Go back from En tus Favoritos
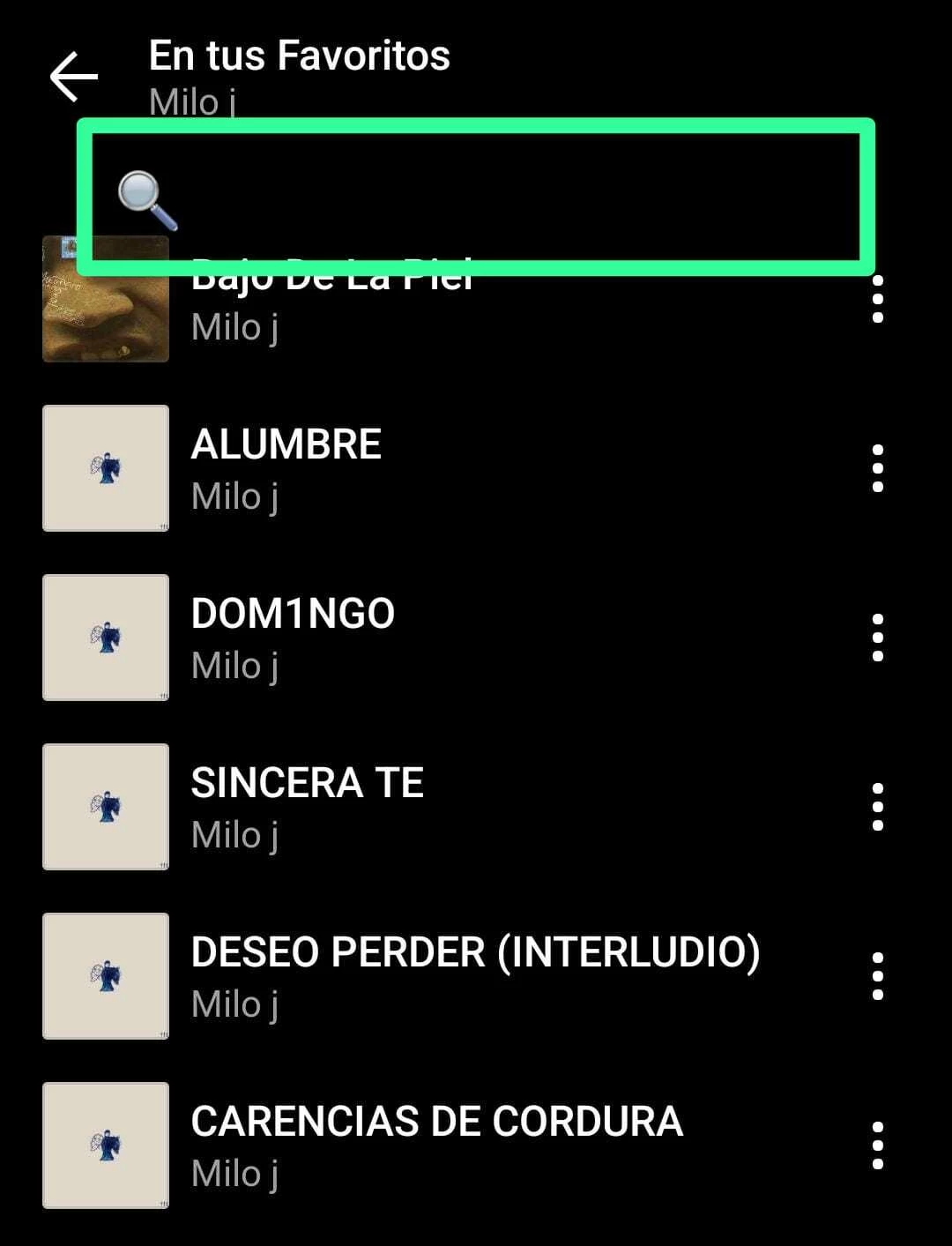Screen dimensions: 952x1246 pyautogui.click(x=74, y=76)
